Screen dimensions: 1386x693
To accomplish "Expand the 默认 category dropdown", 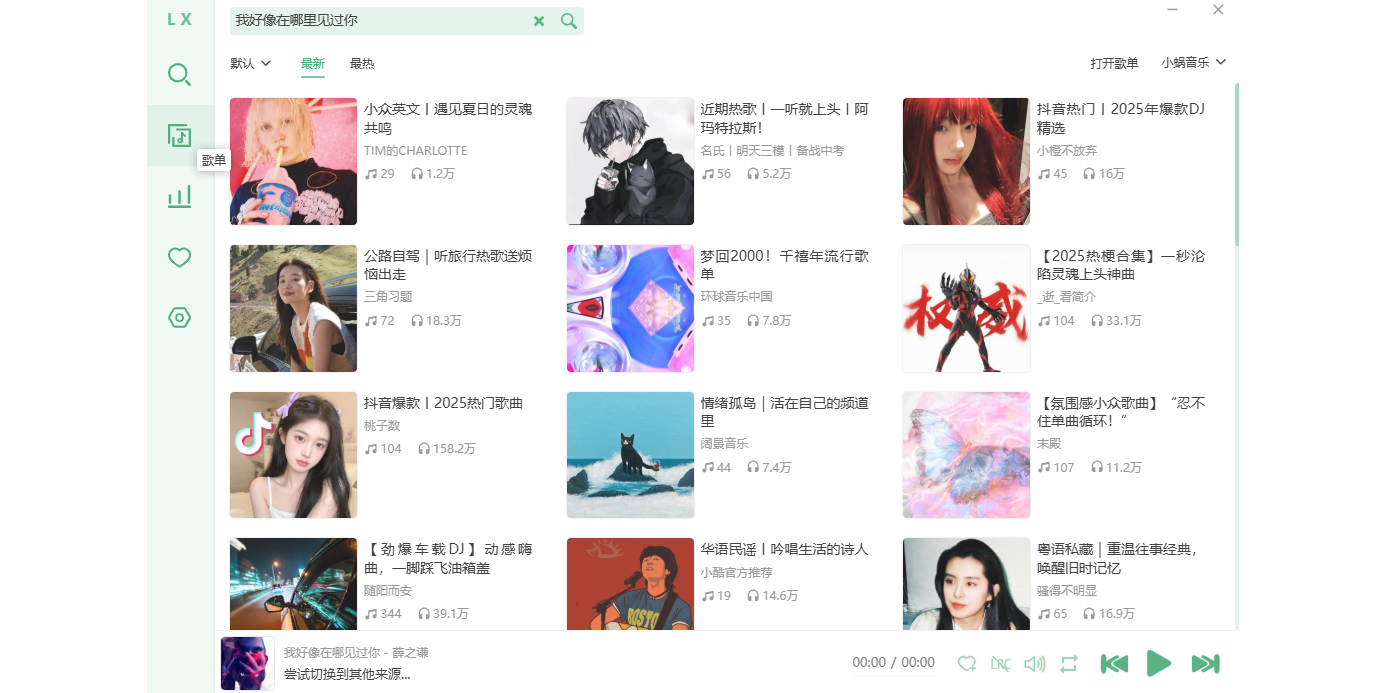I will coord(251,63).
